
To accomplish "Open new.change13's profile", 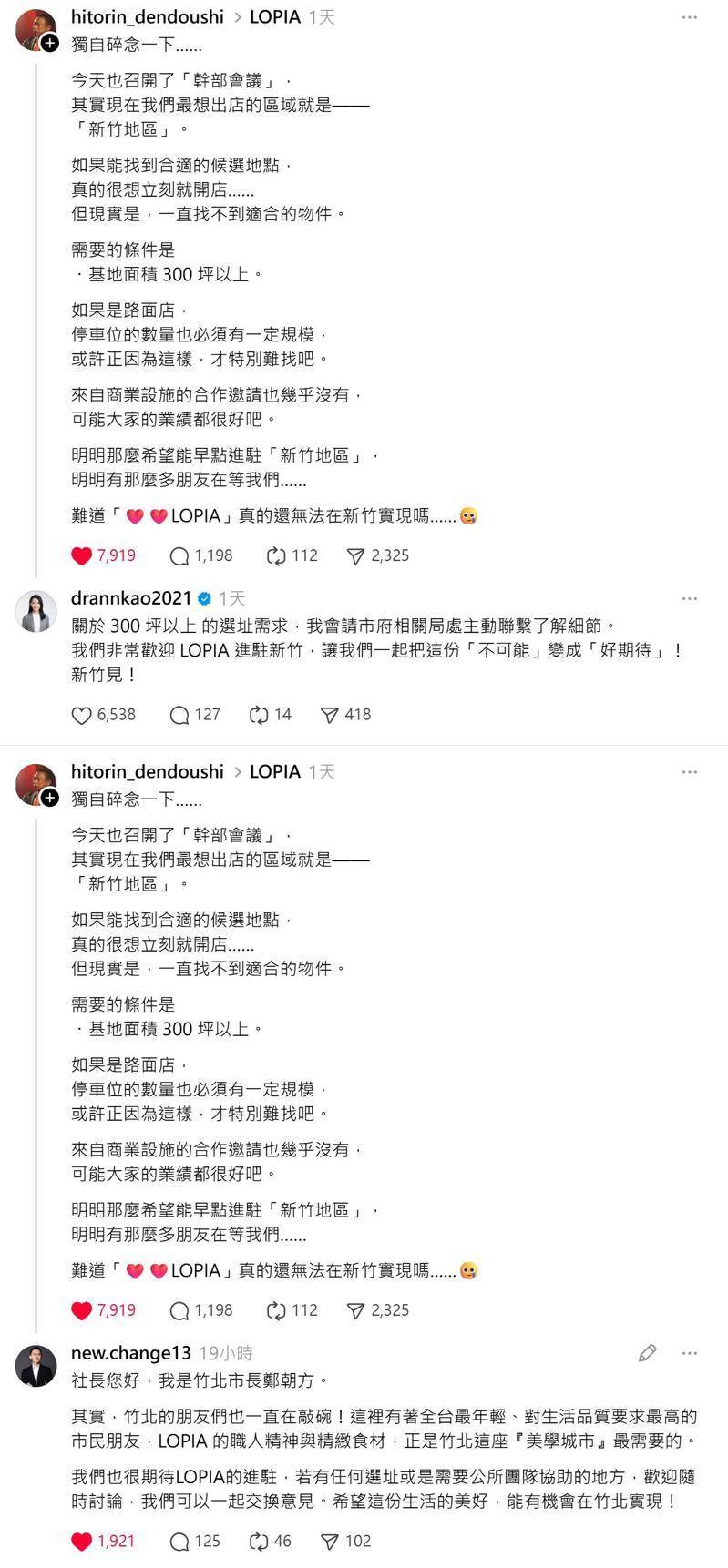I will pyautogui.click(x=130, y=1353).
